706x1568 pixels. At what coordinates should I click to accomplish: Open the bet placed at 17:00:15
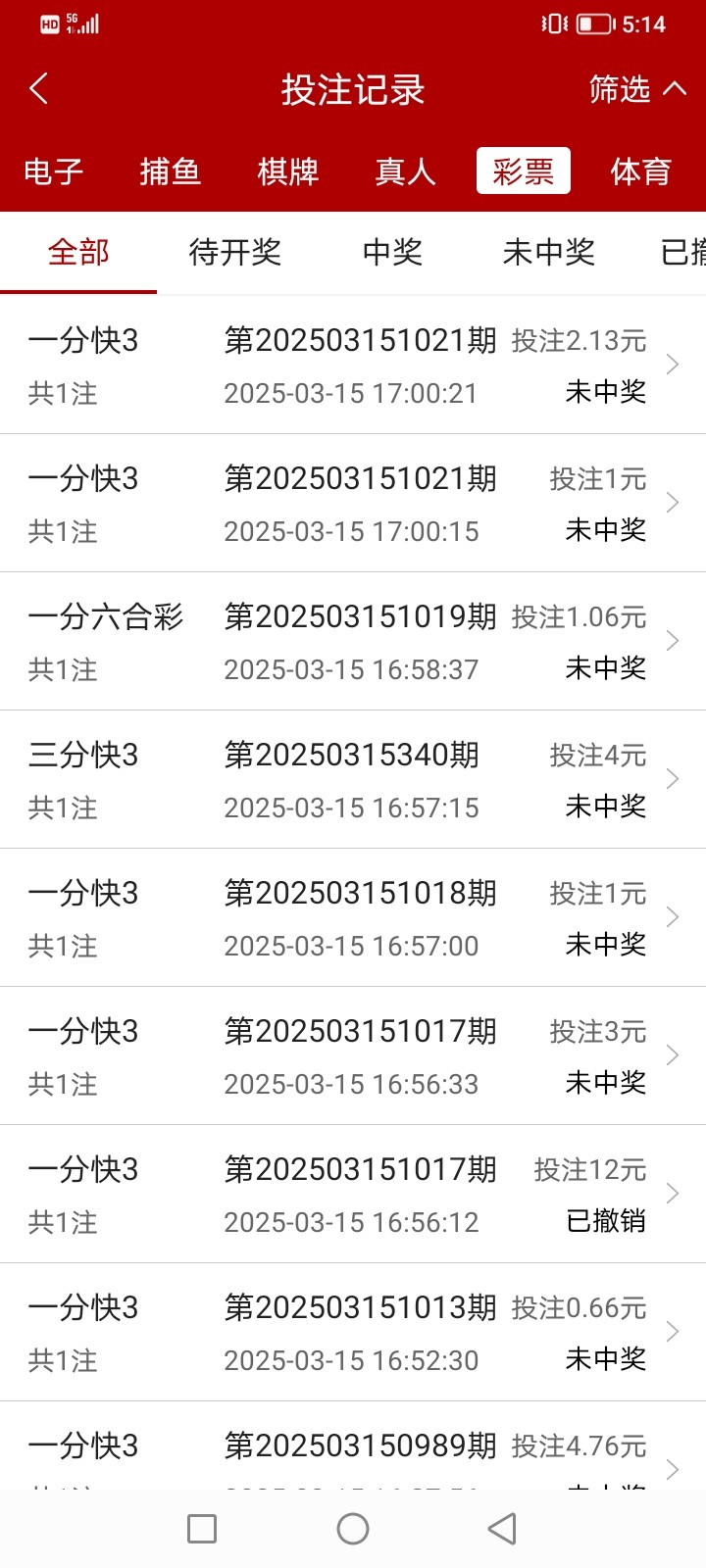(353, 503)
